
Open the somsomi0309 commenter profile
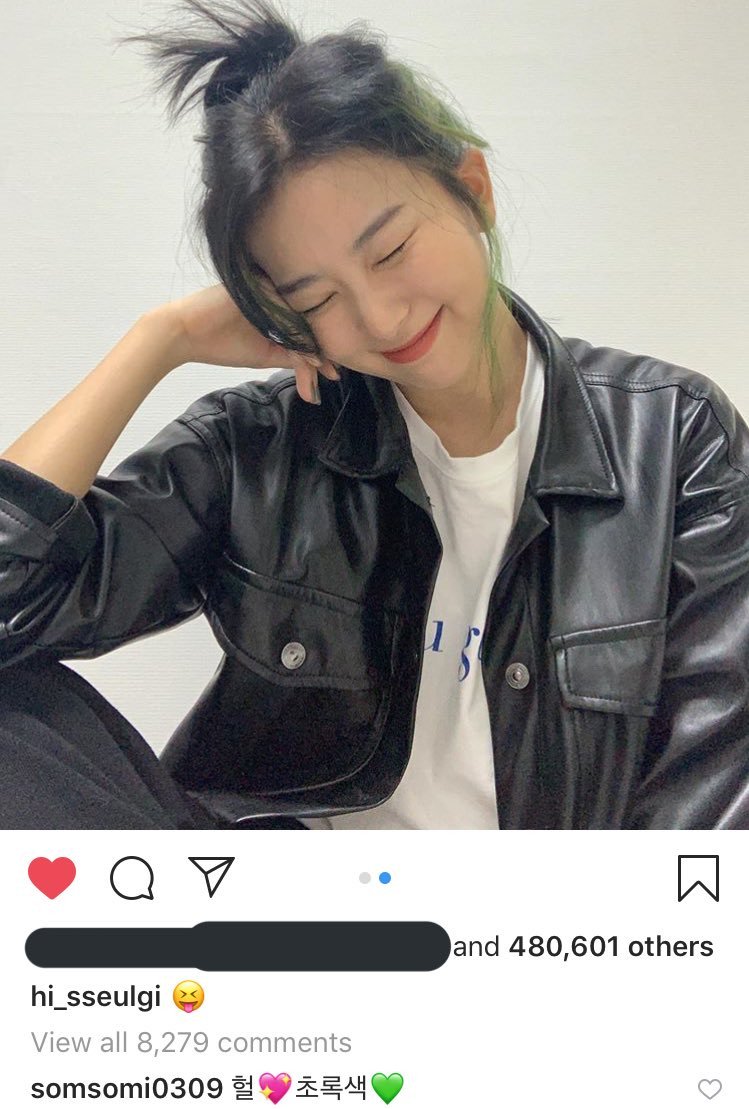(x=126, y=1088)
